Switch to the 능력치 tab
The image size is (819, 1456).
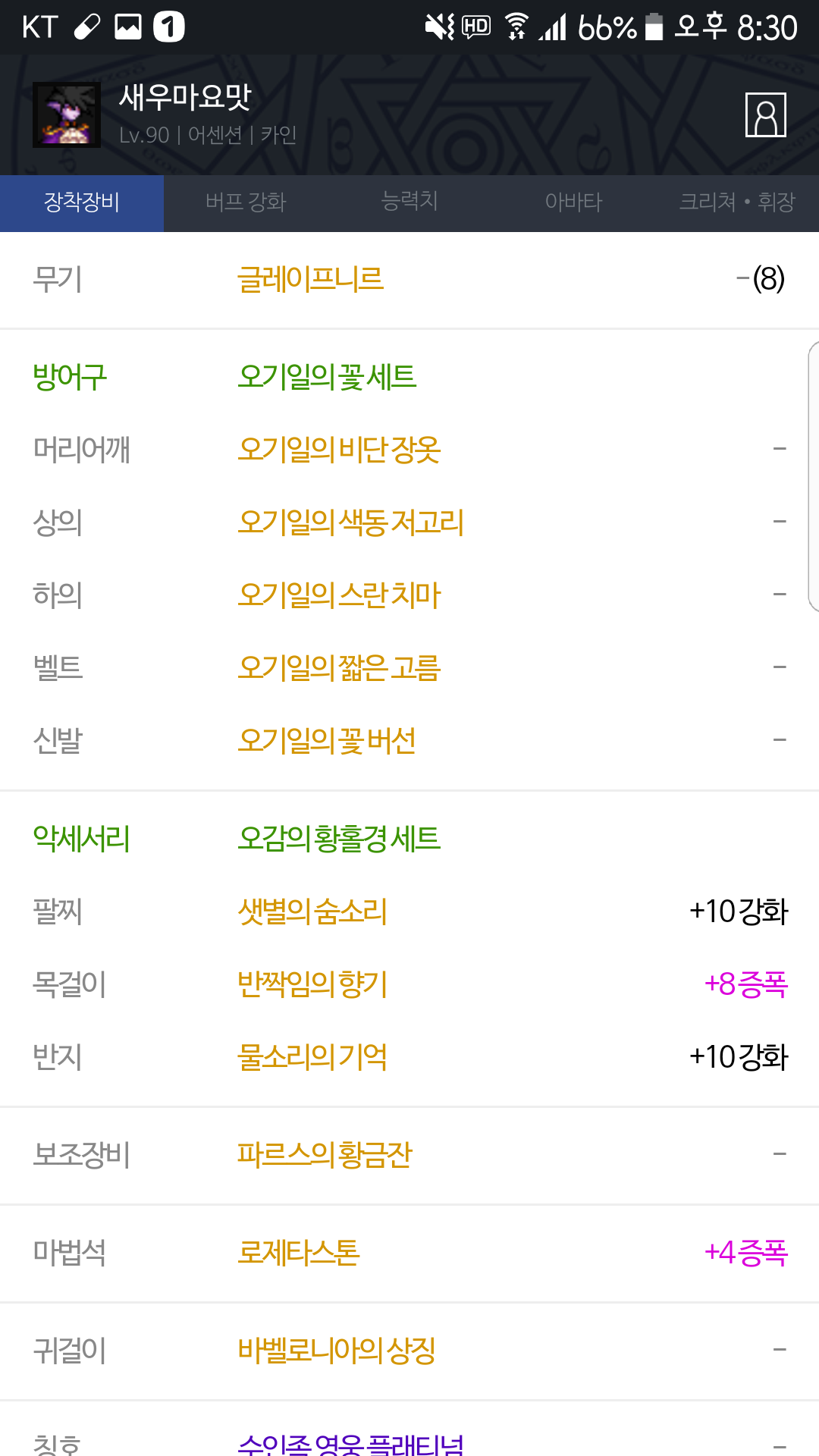(x=409, y=202)
